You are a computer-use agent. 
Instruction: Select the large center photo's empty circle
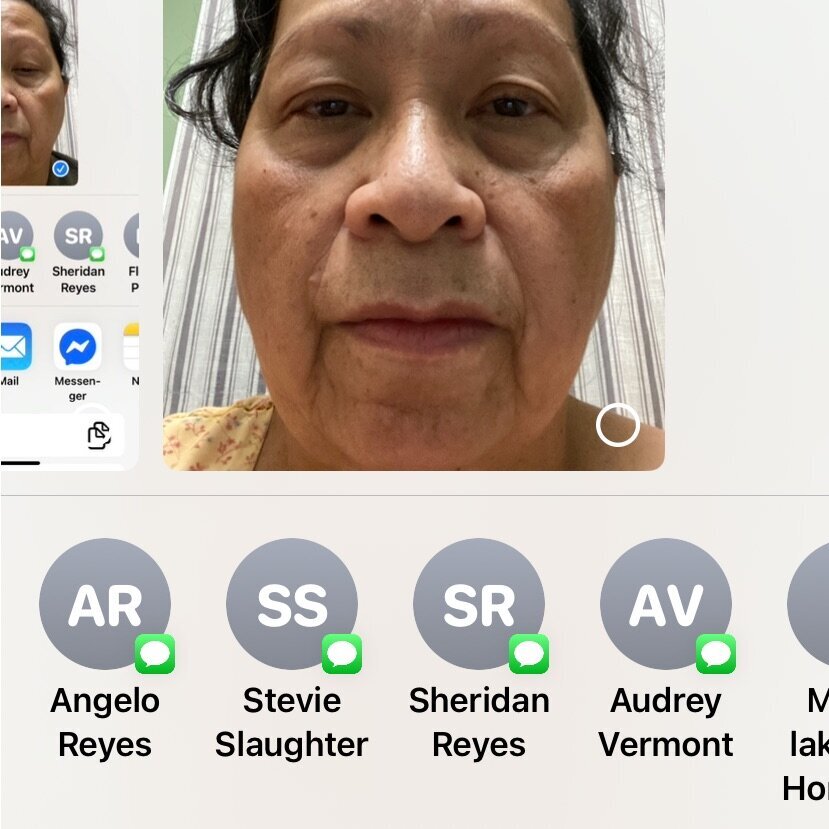[x=617, y=425]
